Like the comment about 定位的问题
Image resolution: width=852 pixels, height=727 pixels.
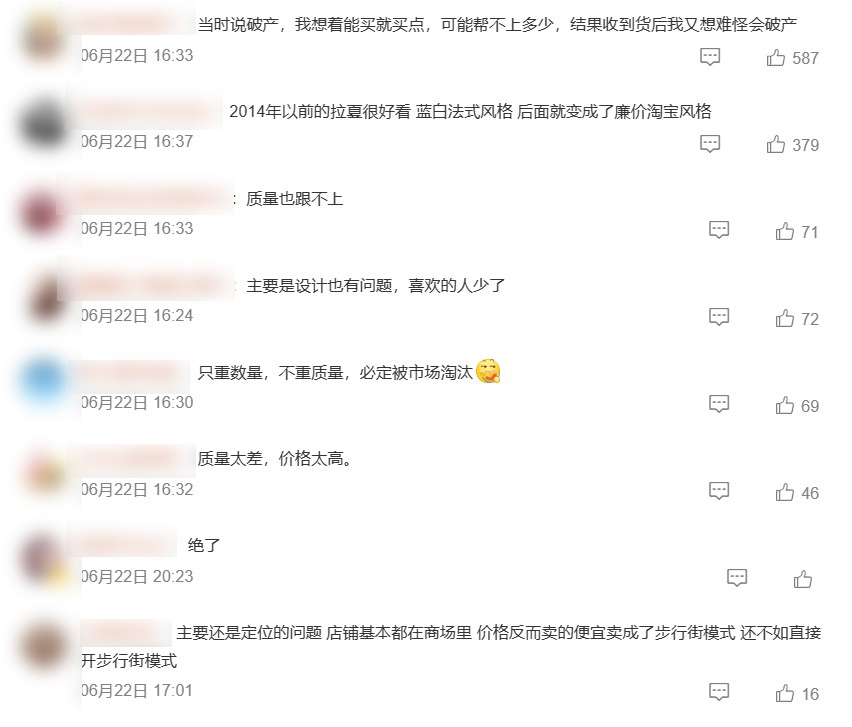785,693
